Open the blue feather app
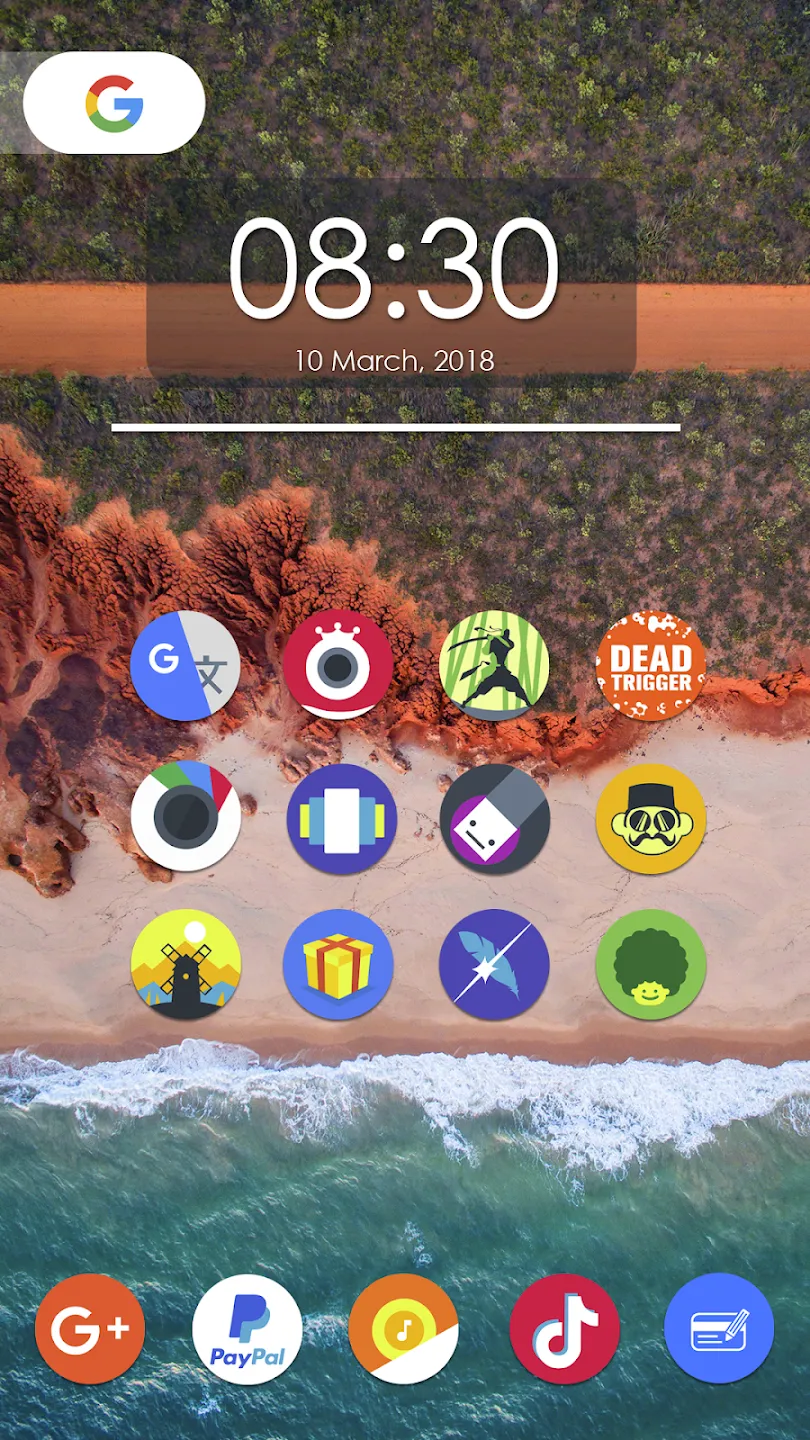The image size is (810, 1440). 494,965
